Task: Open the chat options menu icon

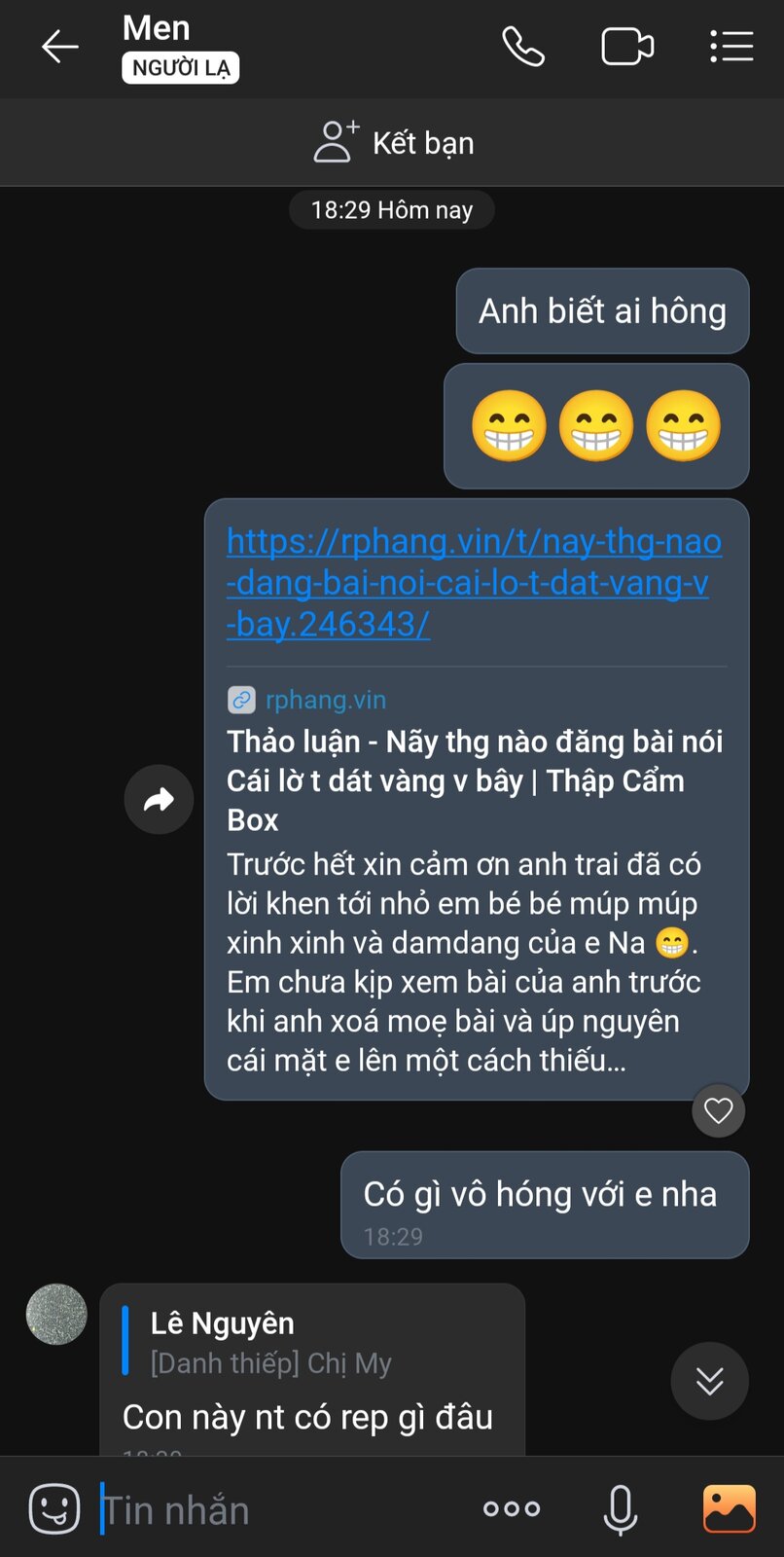Action: [x=731, y=47]
